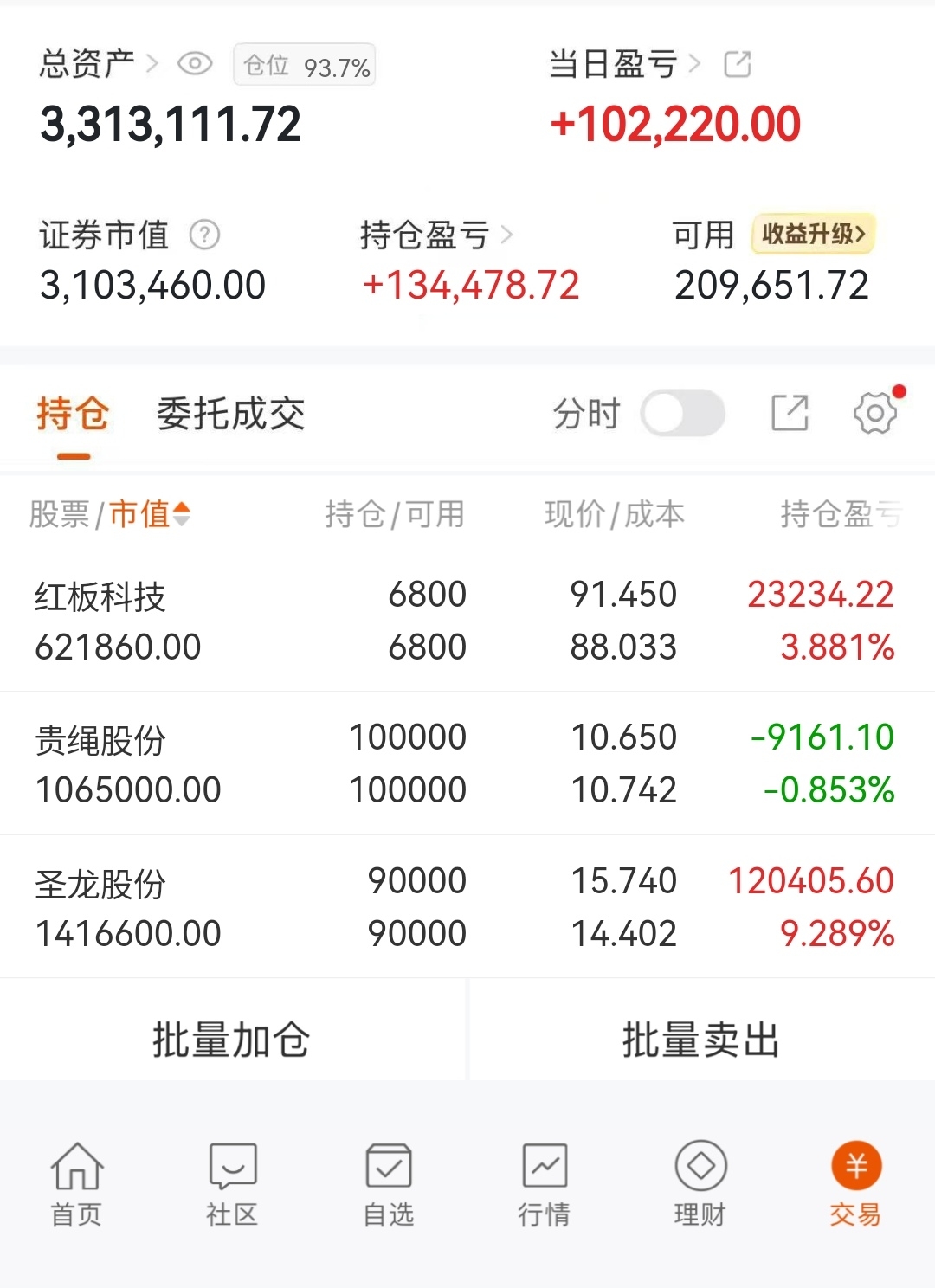Open the 圣龙股份 holding
Screen dimensions: 935x1288
467,907
